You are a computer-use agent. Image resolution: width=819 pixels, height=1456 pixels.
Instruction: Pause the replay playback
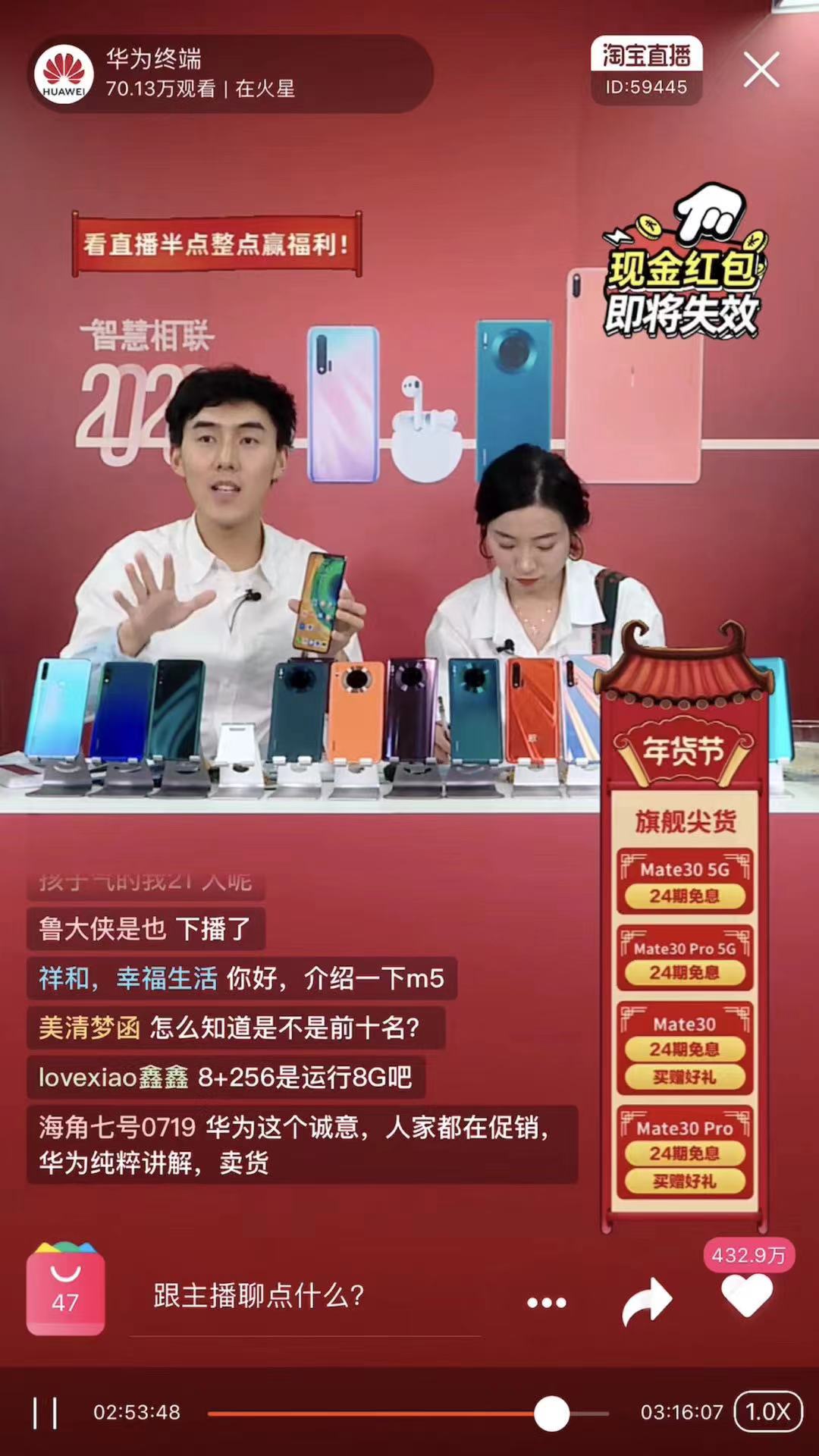(45, 1414)
